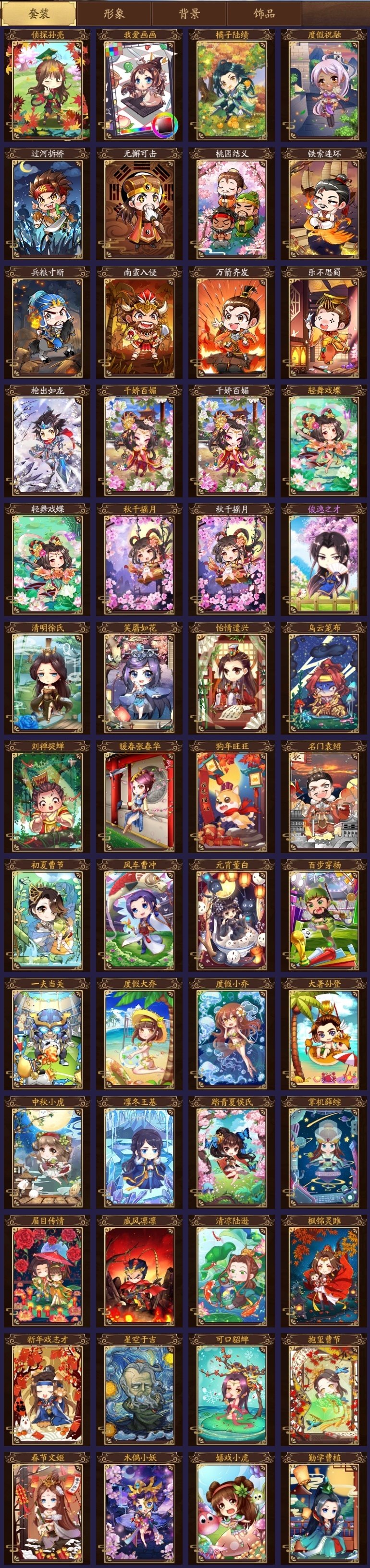Select the 套装 tab
370x1568 pixels.
coord(39,13)
